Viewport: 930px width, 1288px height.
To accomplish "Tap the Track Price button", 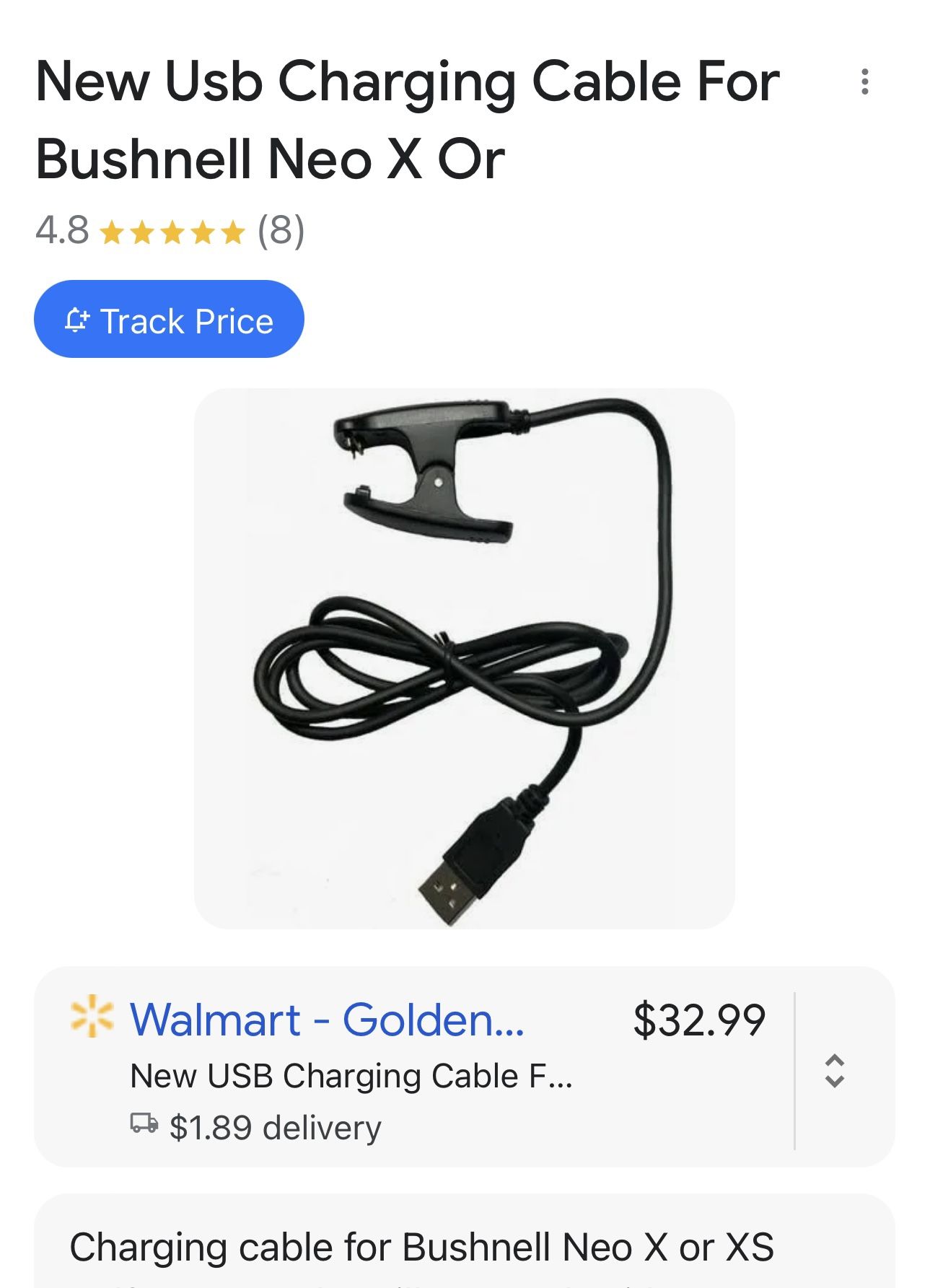I will coord(169,320).
